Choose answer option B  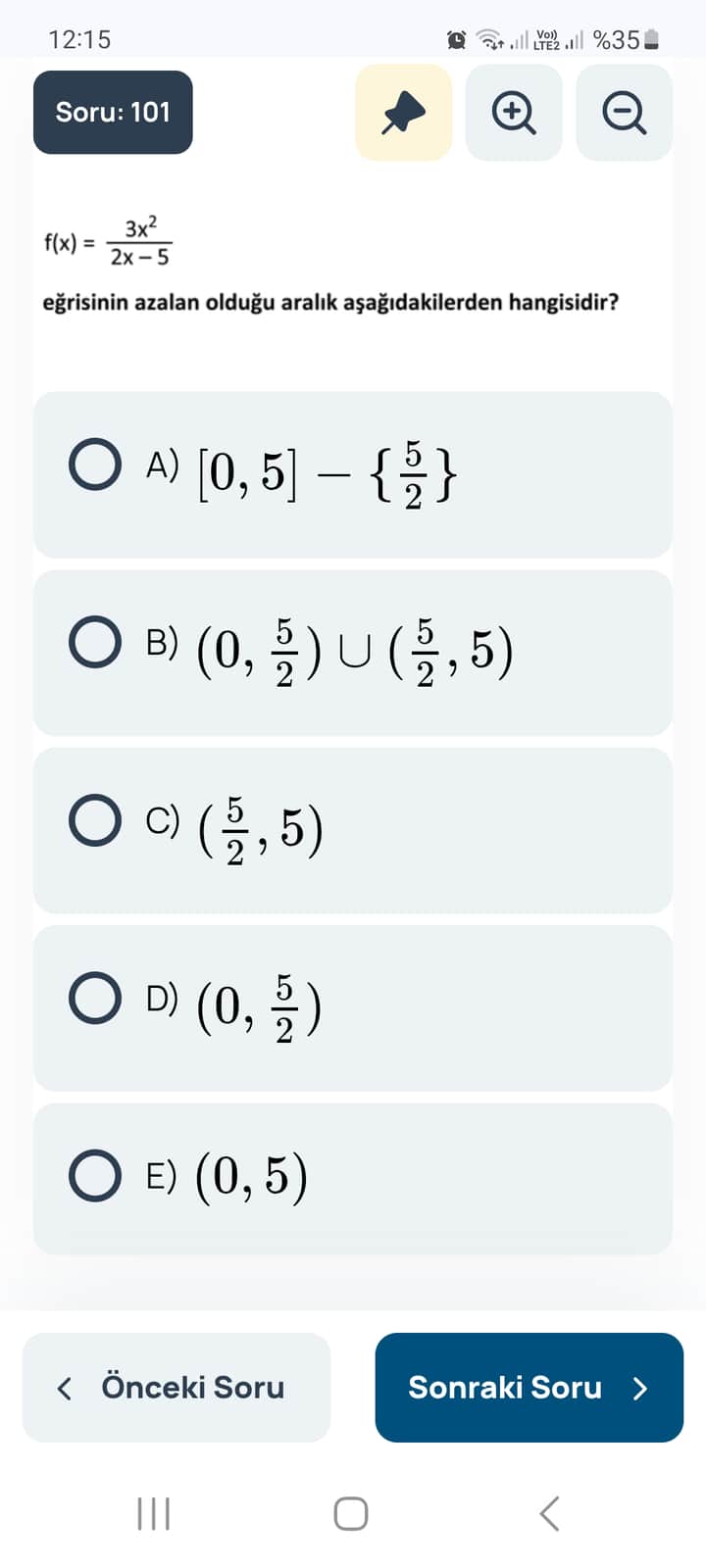coord(95,643)
